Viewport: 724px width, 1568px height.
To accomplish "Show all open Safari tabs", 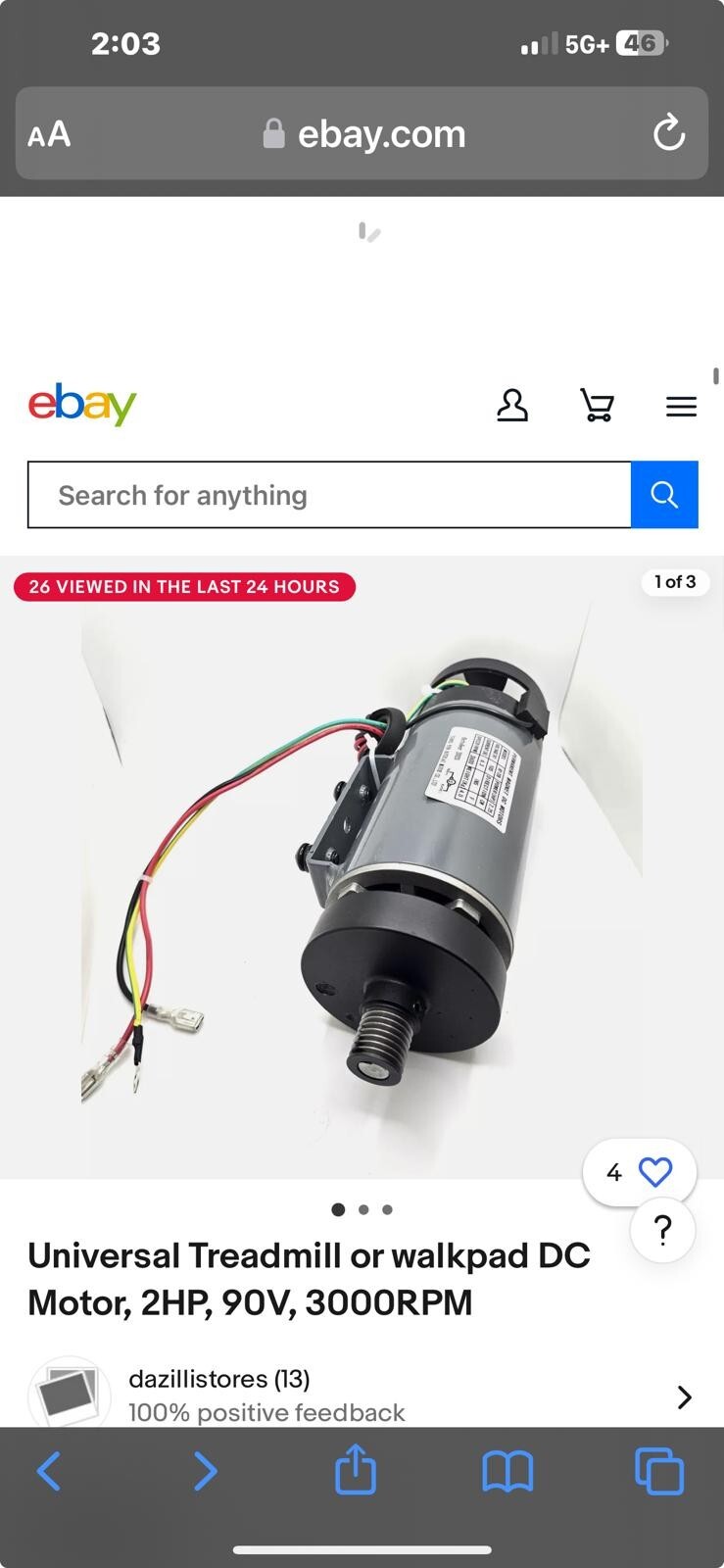I will pyautogui.click(x=659, y=1471).
